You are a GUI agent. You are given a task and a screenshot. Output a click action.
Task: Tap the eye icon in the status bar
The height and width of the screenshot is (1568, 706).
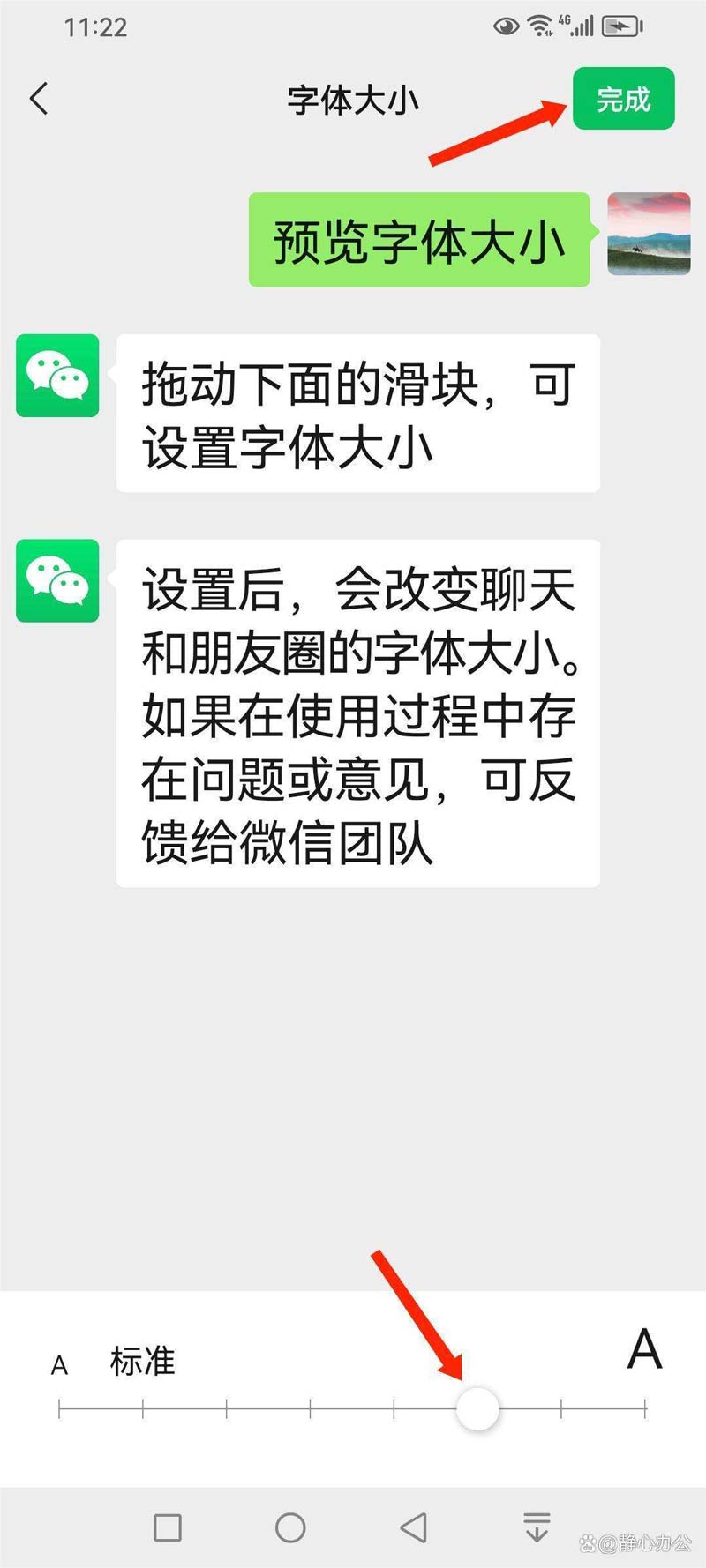pyautogui.click(x=505, y=26)
